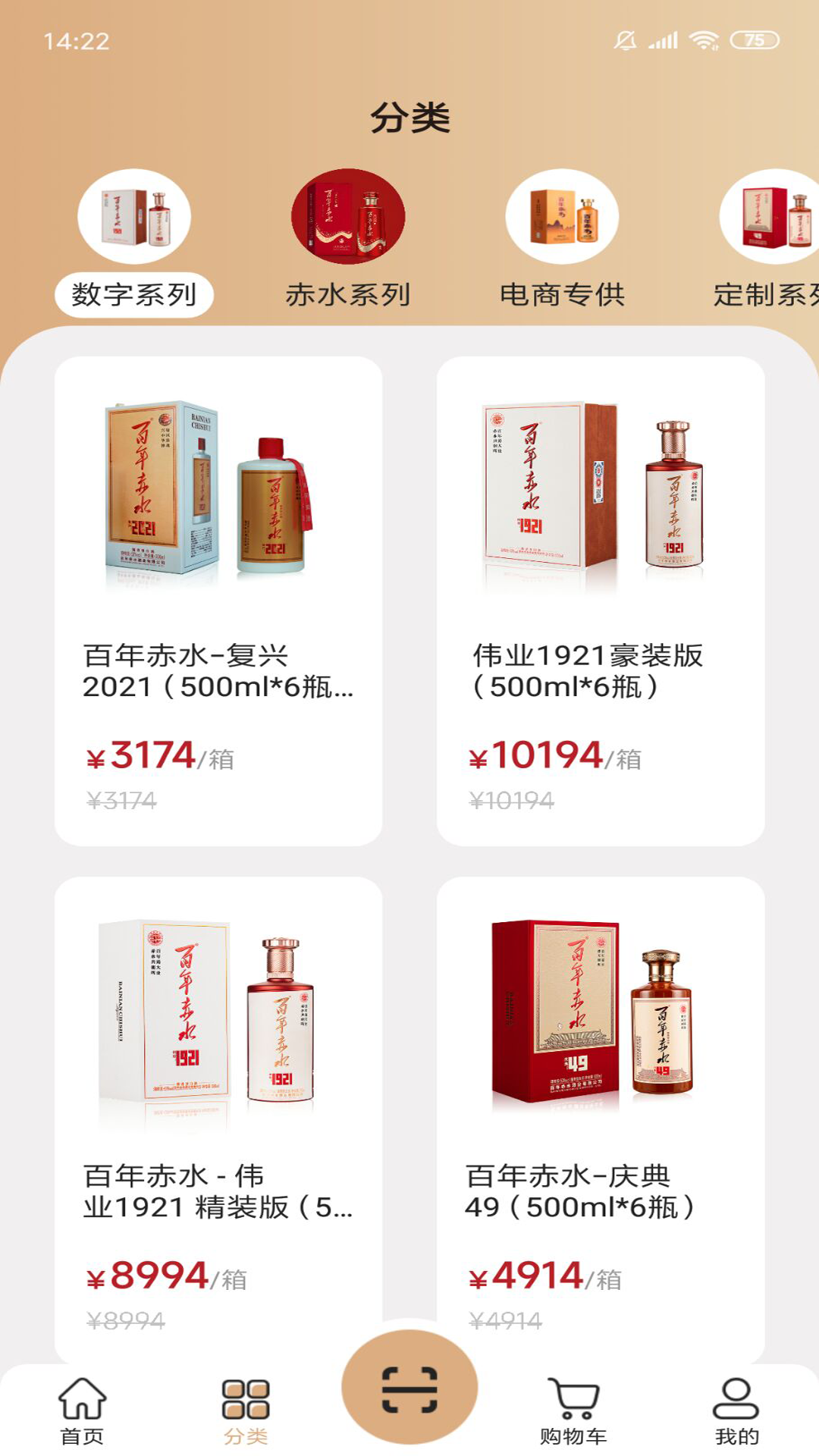Switch to the 电商专供 category tab
Screen dimensions: 819x1456
tap(561, 290)
